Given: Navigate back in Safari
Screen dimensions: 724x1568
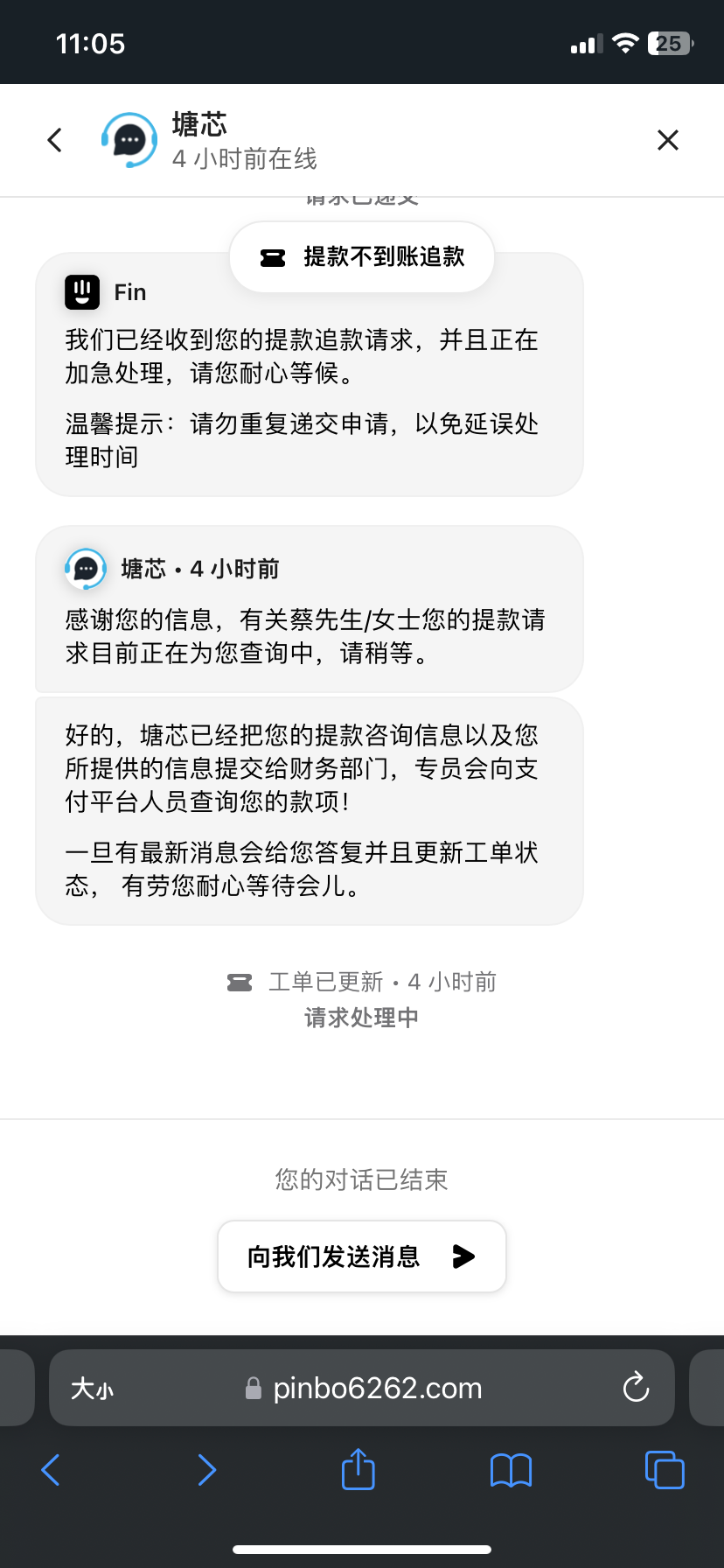Looking at the screenshot, I should click(x=51, y=1470).
